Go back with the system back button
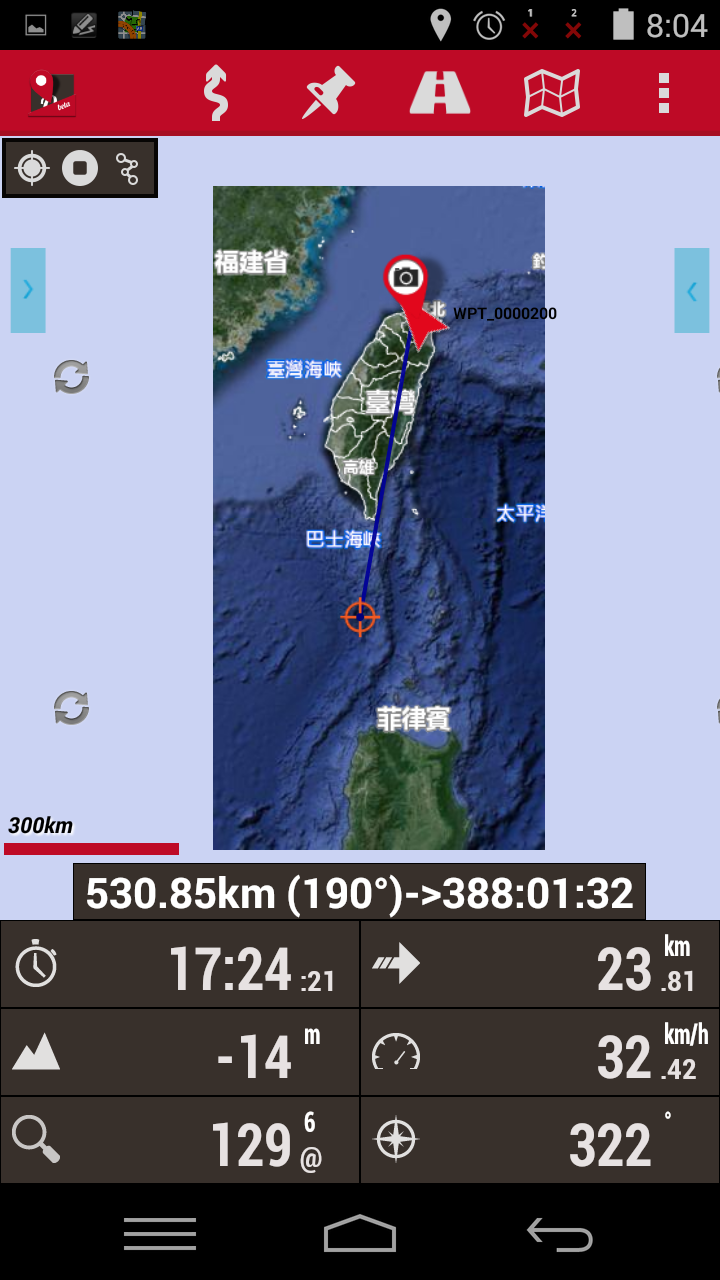Screen dimensions: 720x1280 pyautogui.click(x=560, y=1234)
